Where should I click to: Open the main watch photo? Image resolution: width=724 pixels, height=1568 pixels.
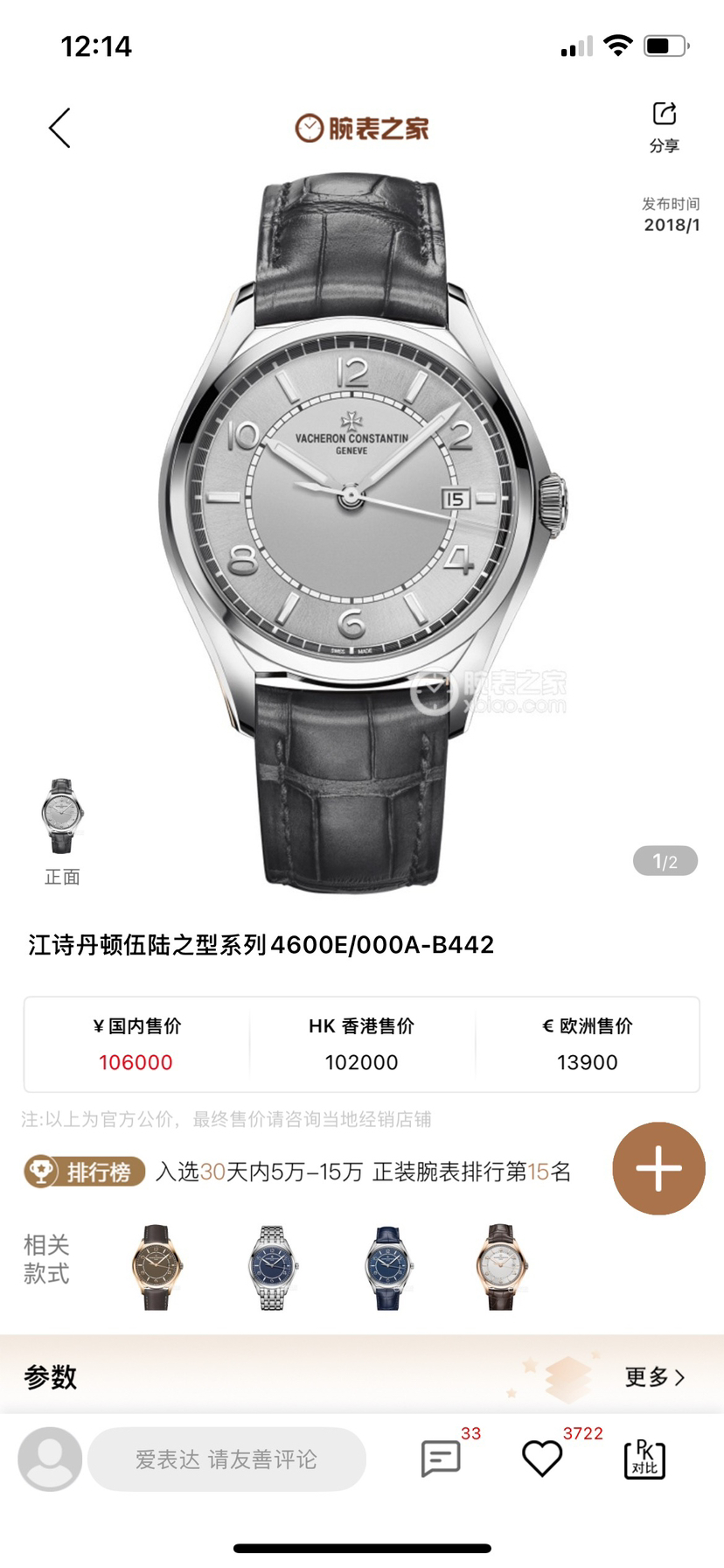click(x=362, y=525)
